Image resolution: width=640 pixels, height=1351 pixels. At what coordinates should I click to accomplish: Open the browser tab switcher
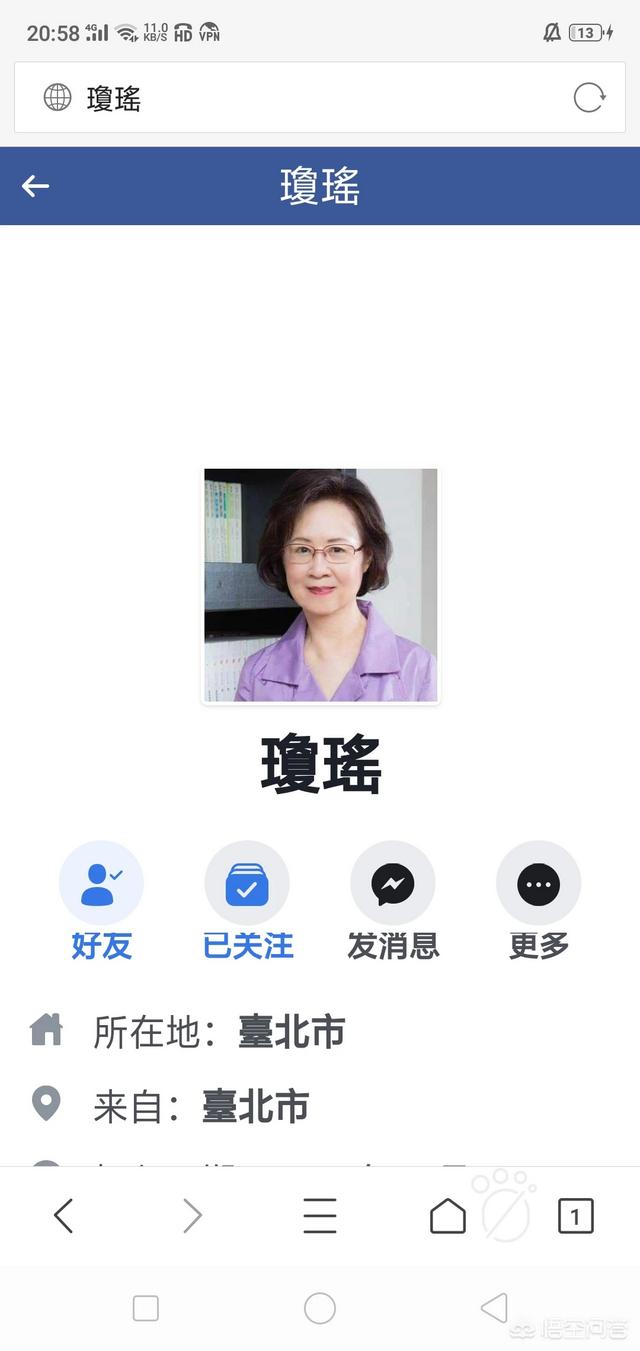coord(575,1216)
